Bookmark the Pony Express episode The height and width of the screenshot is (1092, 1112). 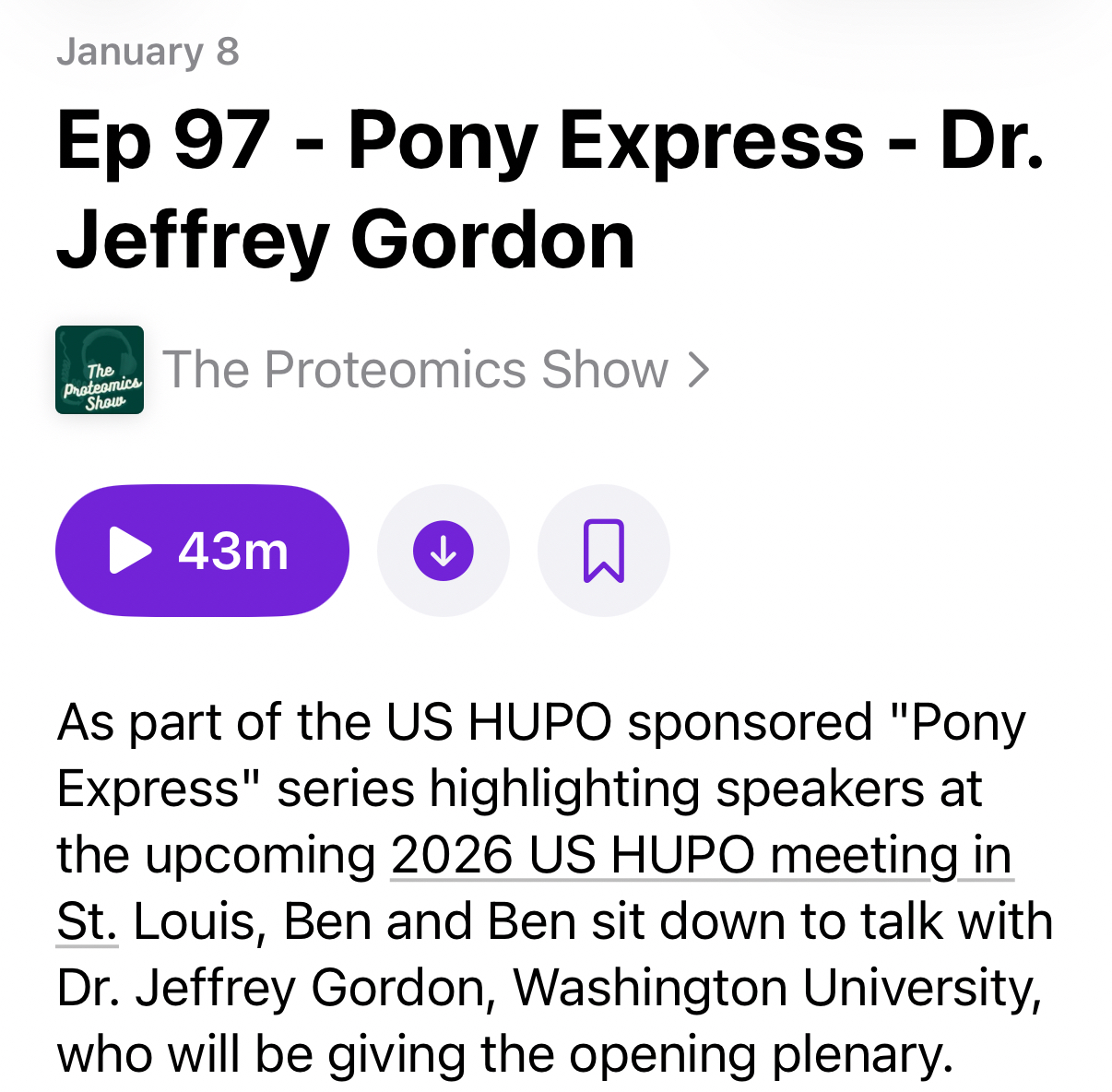pos(604,551)
